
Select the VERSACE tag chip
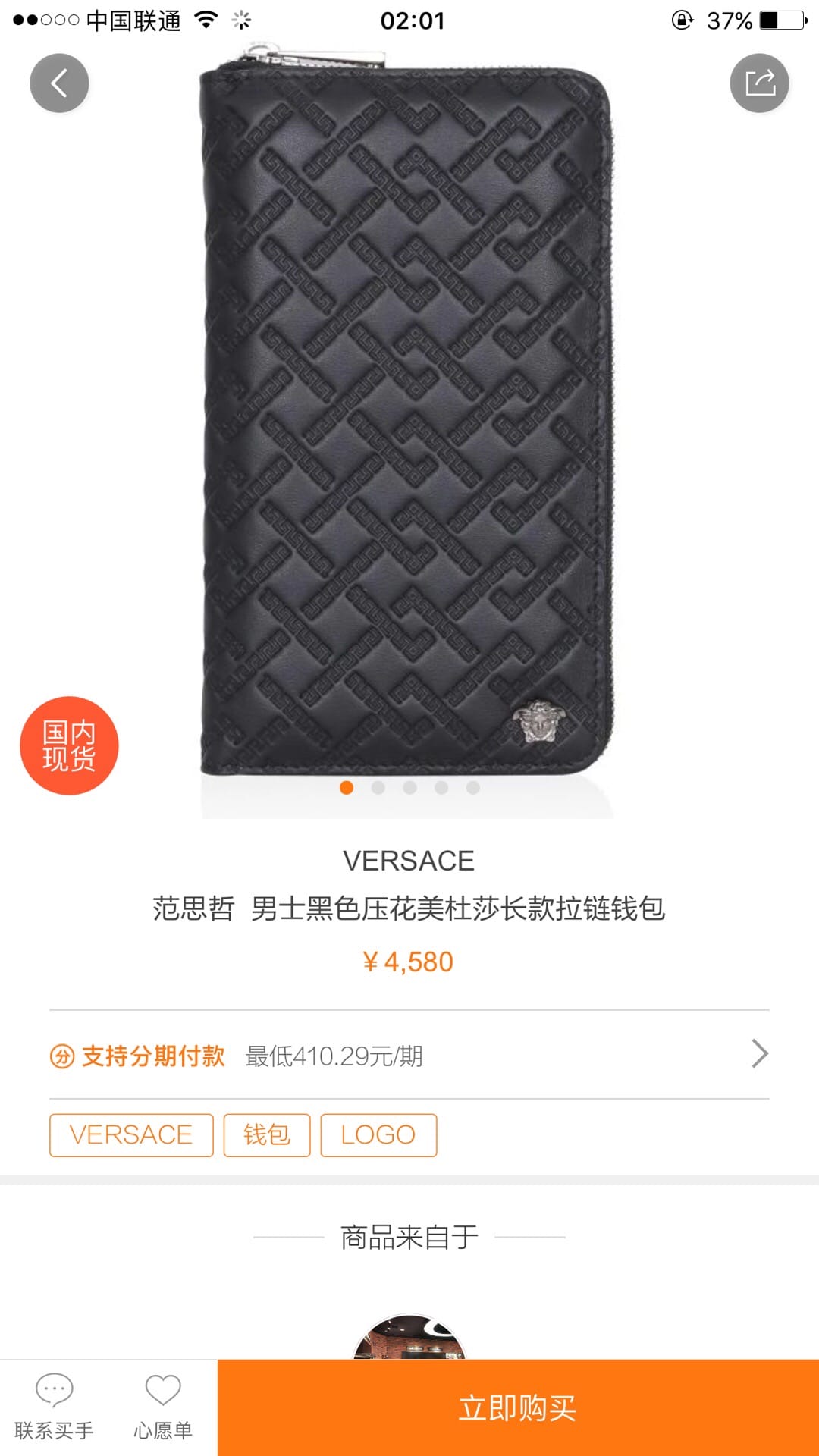coord(131,1135)
